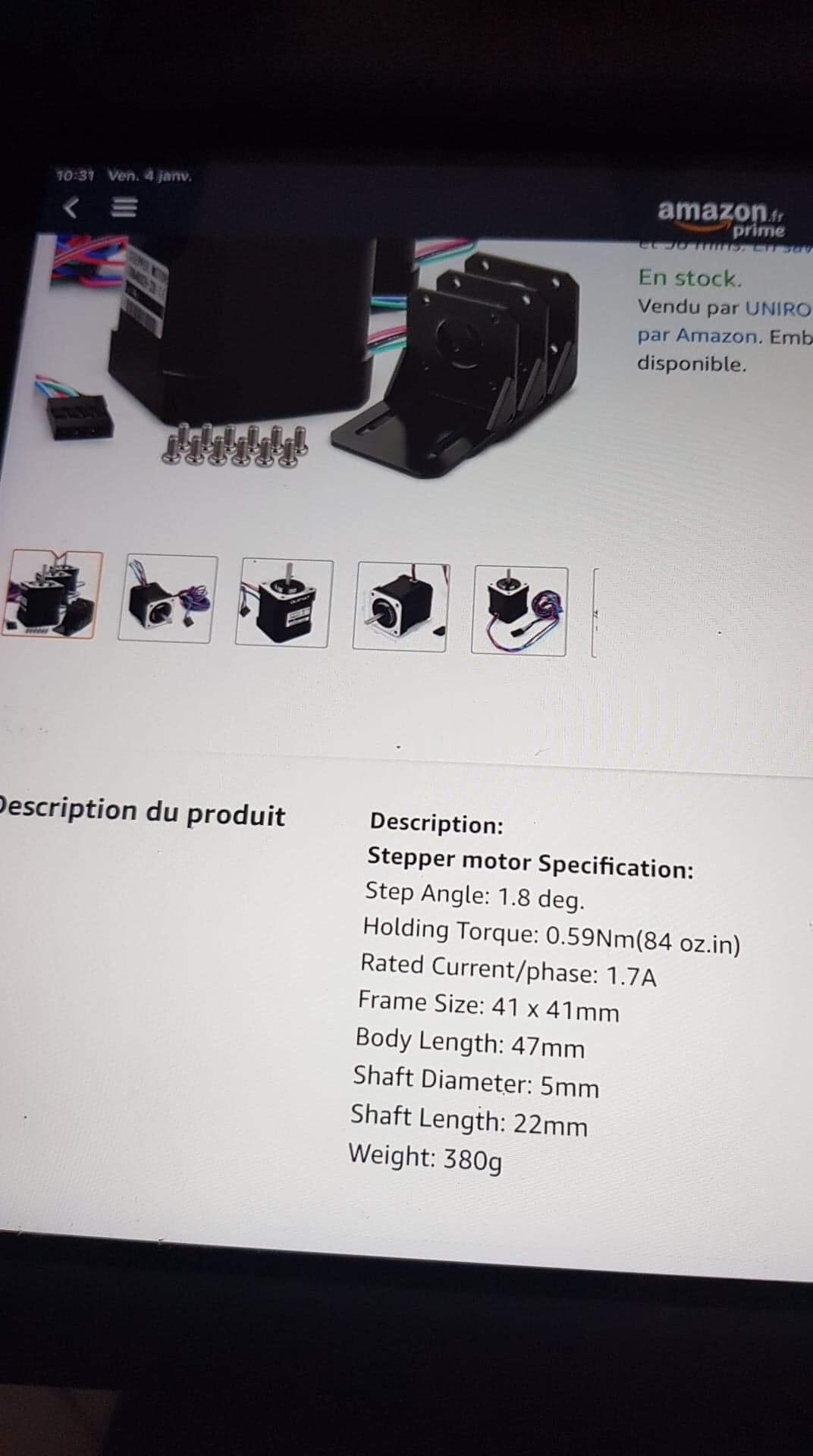Viewport: 813px width, 1456px height.
Task: Select the third thumbnail, upright motor
Action: click(x=284, y=603)
